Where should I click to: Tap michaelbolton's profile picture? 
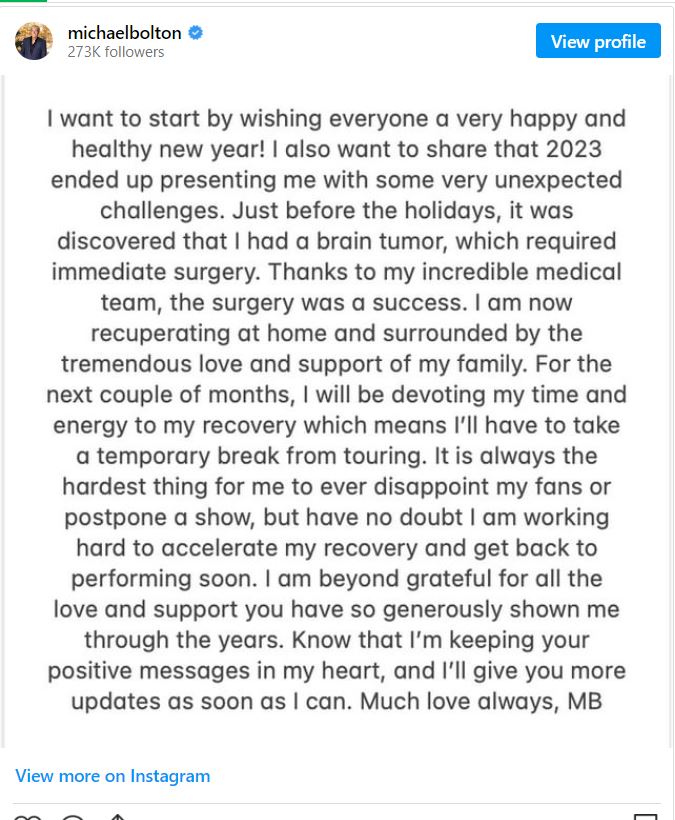coord(34,41)
